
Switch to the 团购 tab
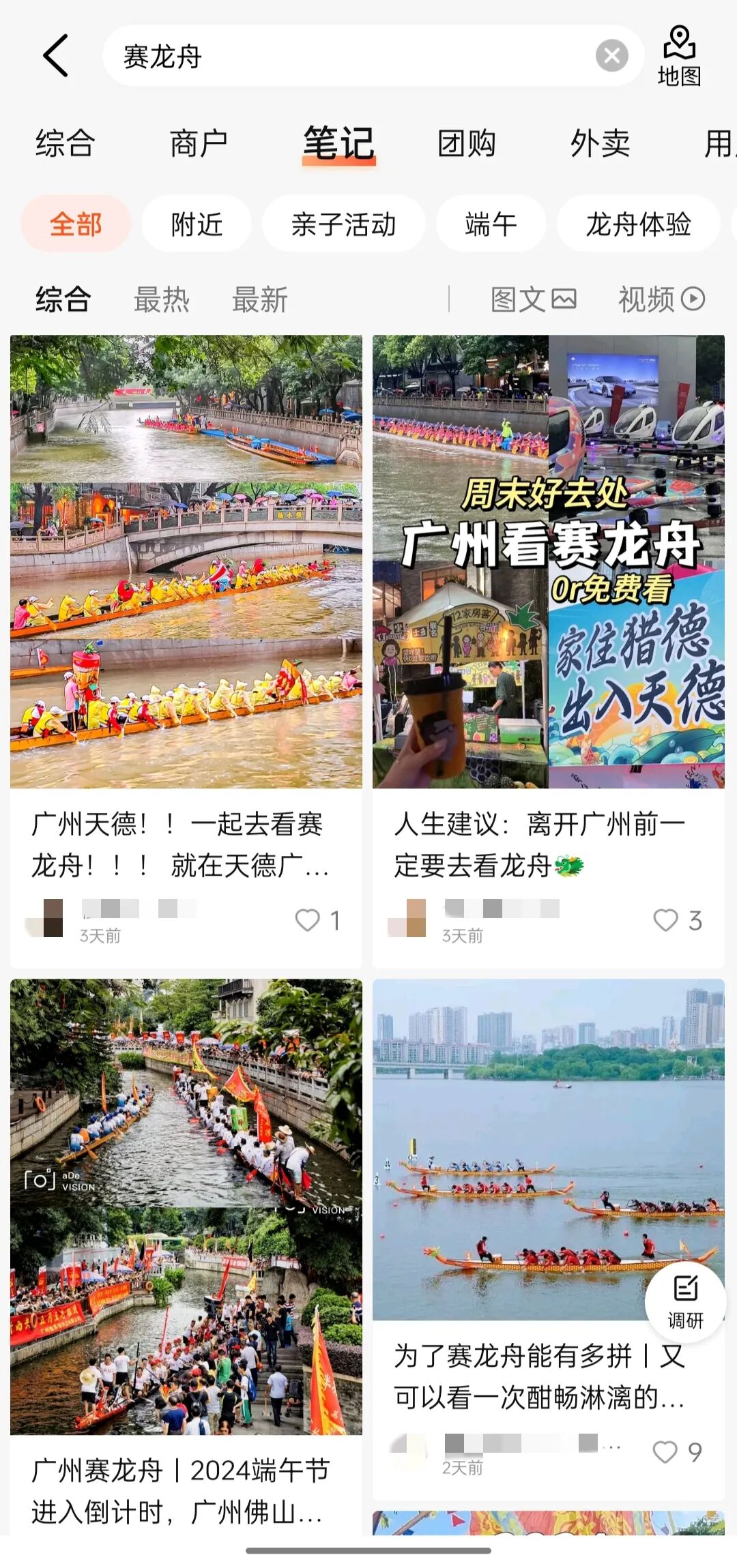[x=467, y=144]
